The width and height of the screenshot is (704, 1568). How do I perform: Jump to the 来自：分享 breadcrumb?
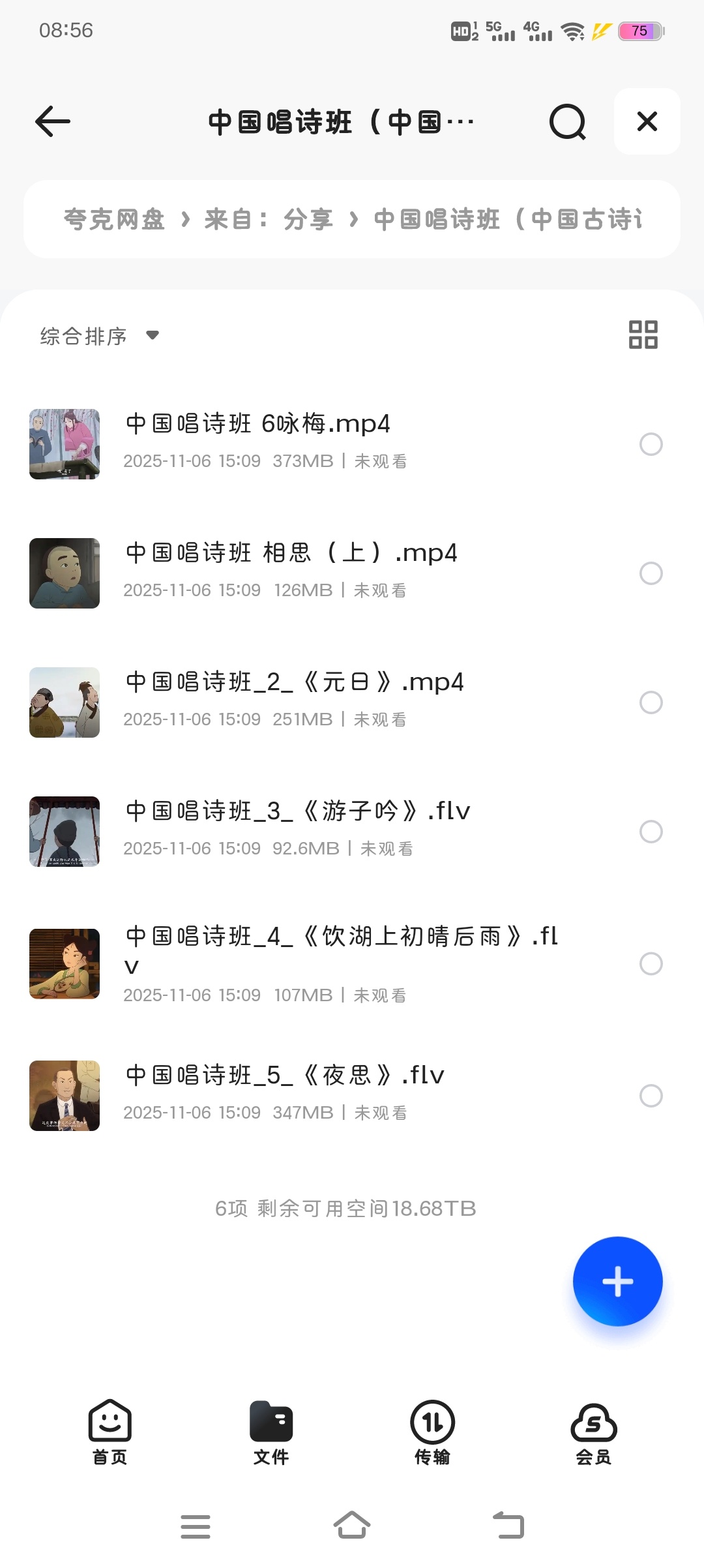(269, 220)
